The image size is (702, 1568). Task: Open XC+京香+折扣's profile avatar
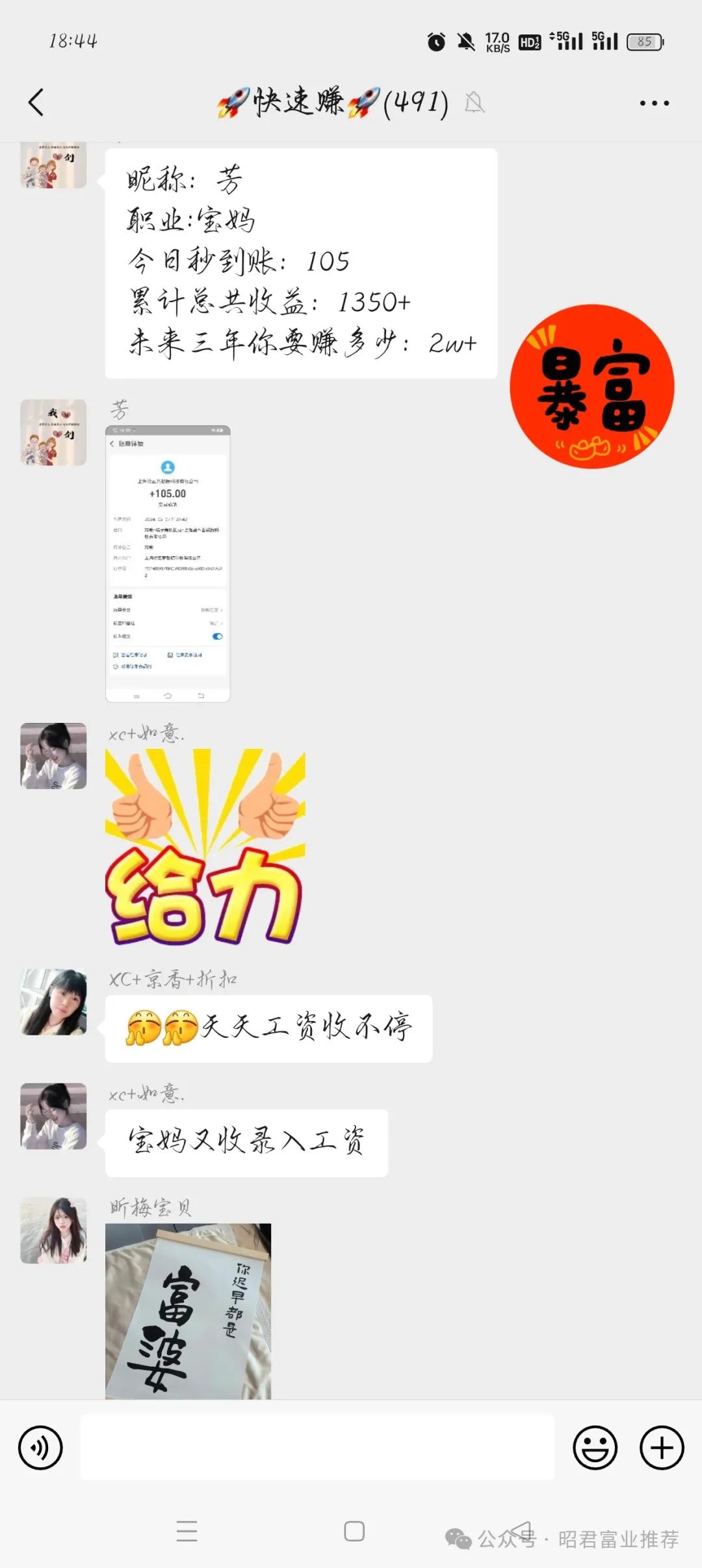click(53, 1002)
